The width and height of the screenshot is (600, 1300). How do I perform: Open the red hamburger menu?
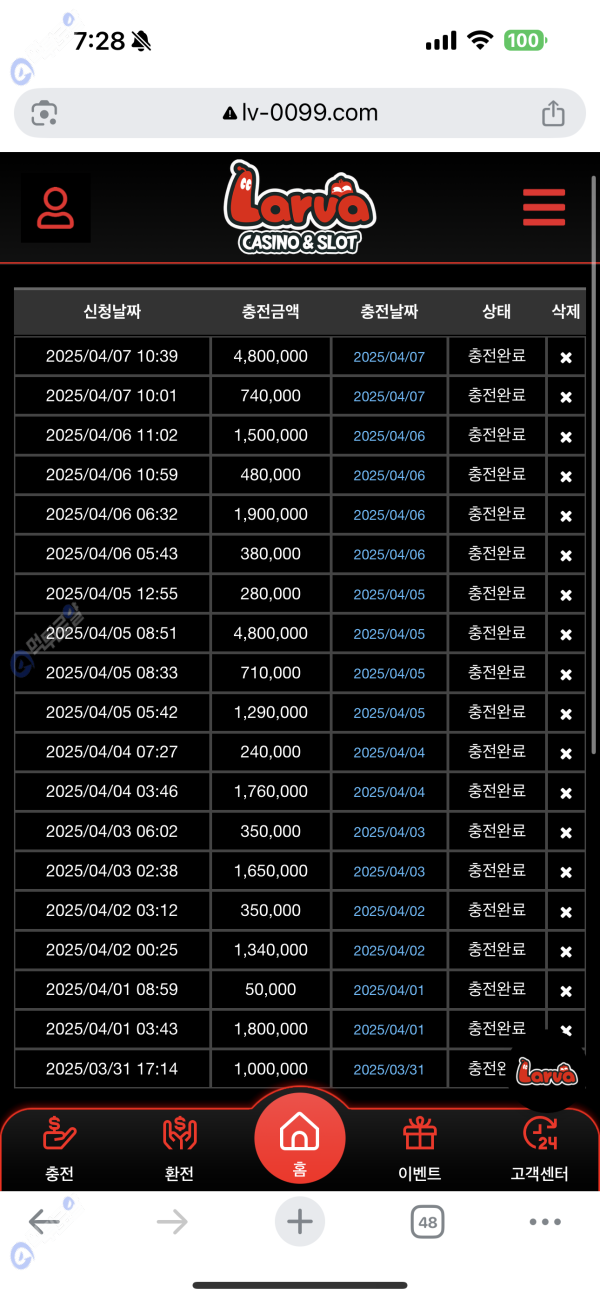[544, 208]
